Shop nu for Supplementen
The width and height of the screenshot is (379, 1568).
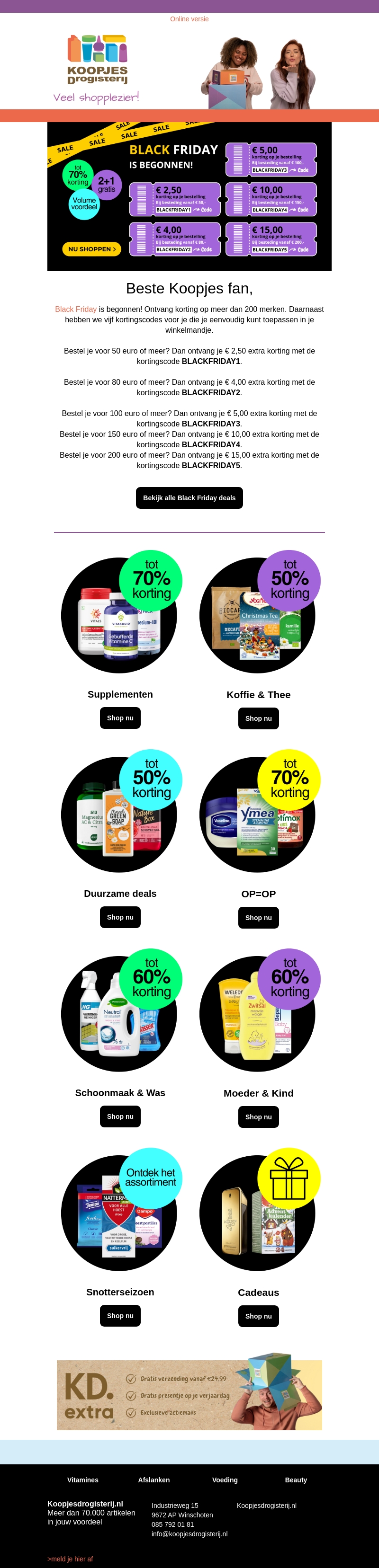coord(120,718)
